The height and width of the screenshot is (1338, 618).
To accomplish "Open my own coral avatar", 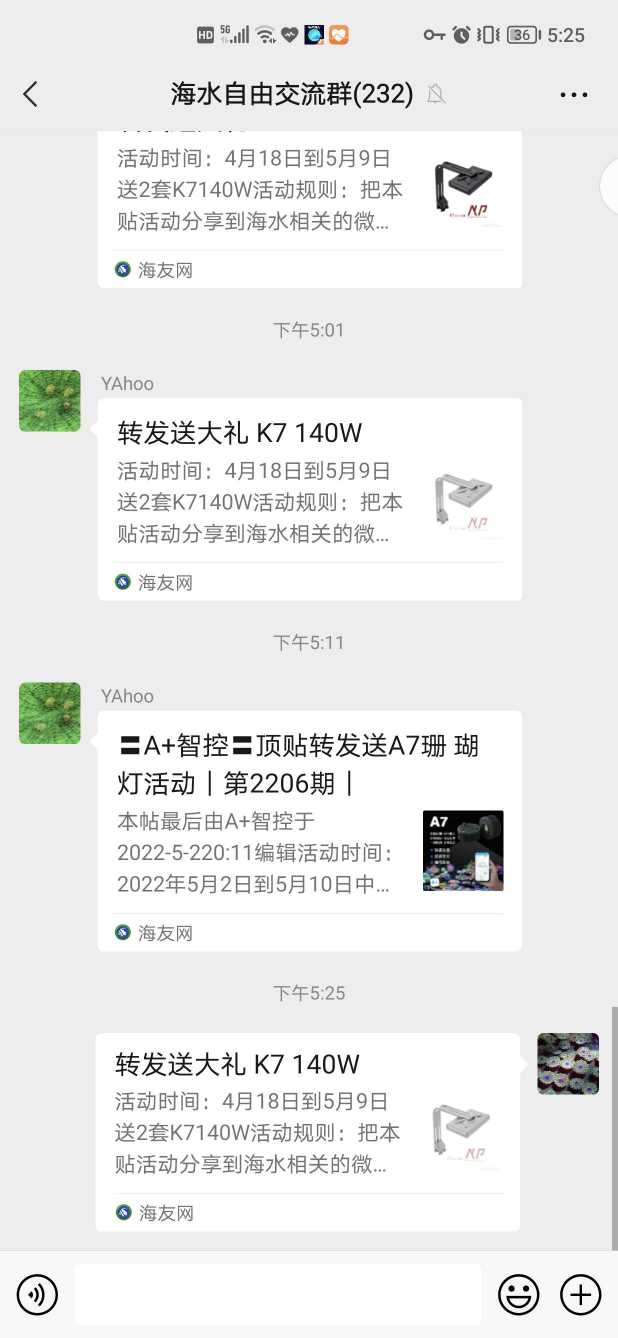I will 568,1063.
